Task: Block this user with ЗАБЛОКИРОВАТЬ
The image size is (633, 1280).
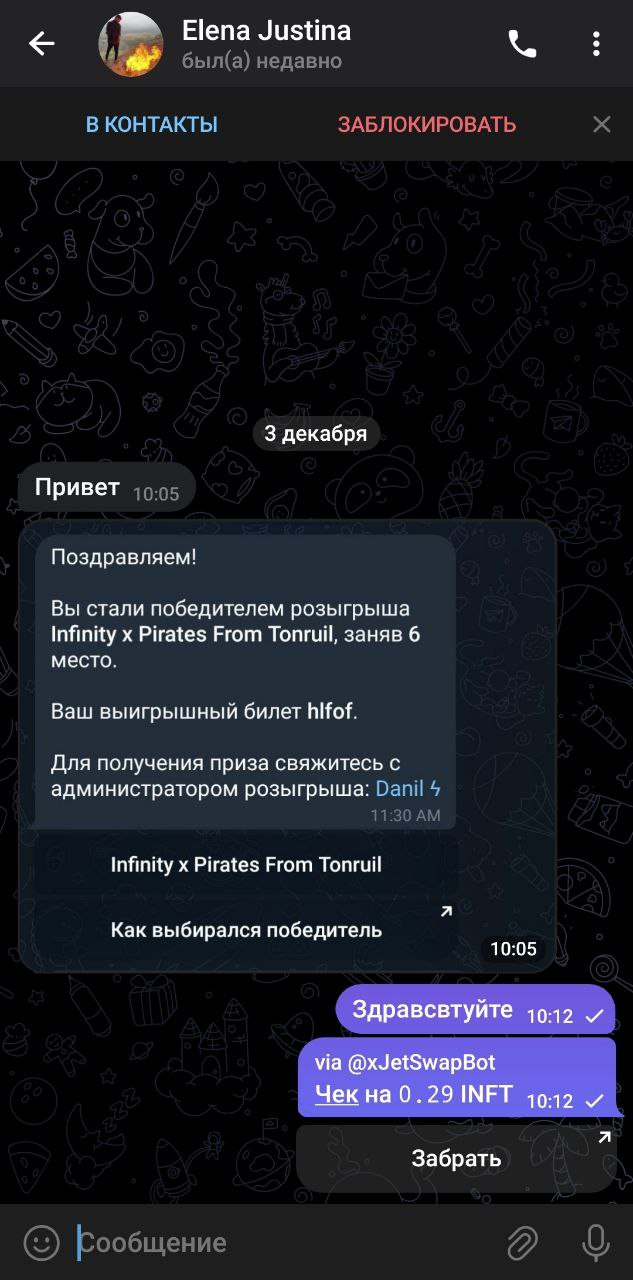Action: pyautogui.click(x=426, y=125)
